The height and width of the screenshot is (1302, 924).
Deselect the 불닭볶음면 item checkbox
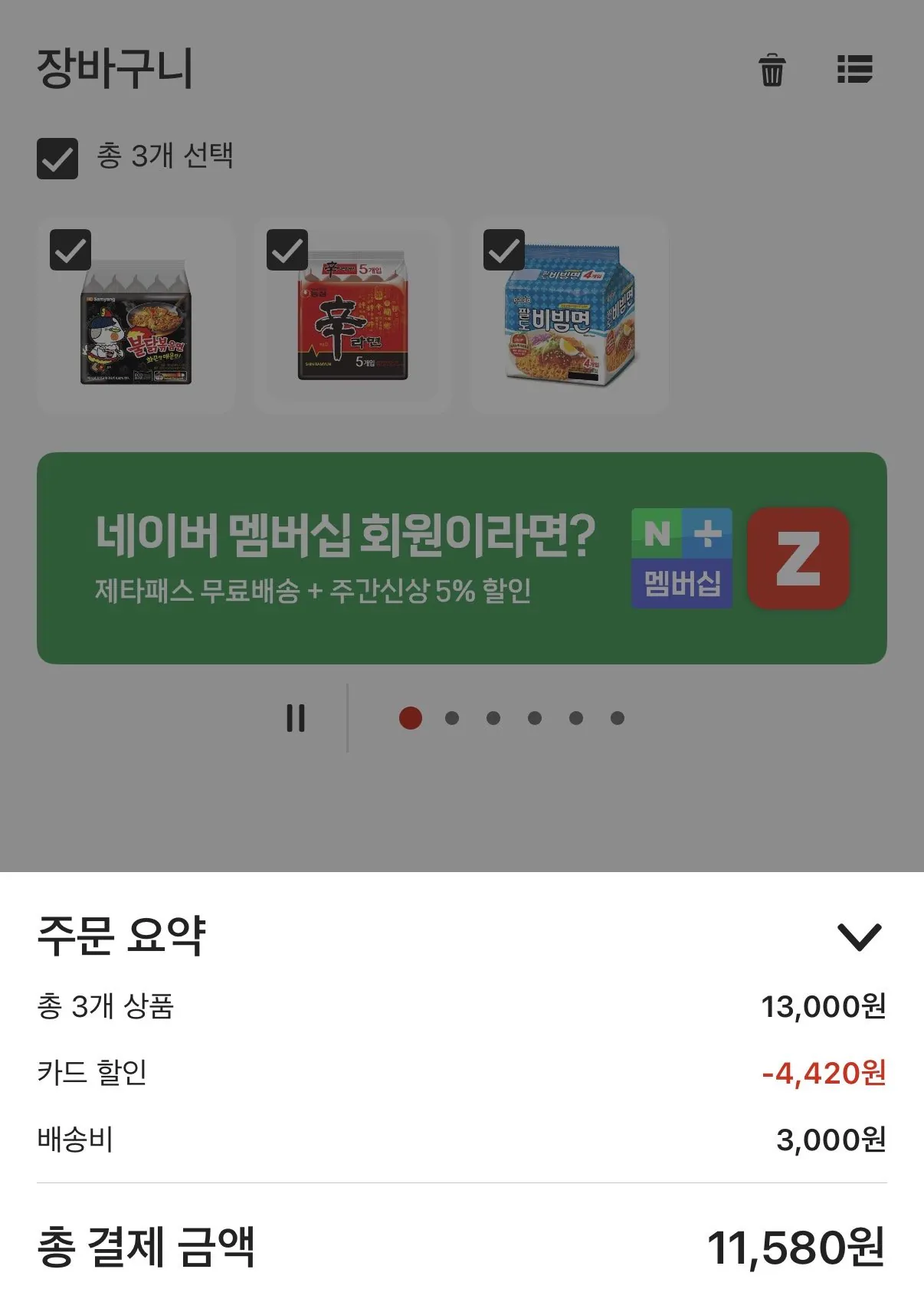pos(70,248)
